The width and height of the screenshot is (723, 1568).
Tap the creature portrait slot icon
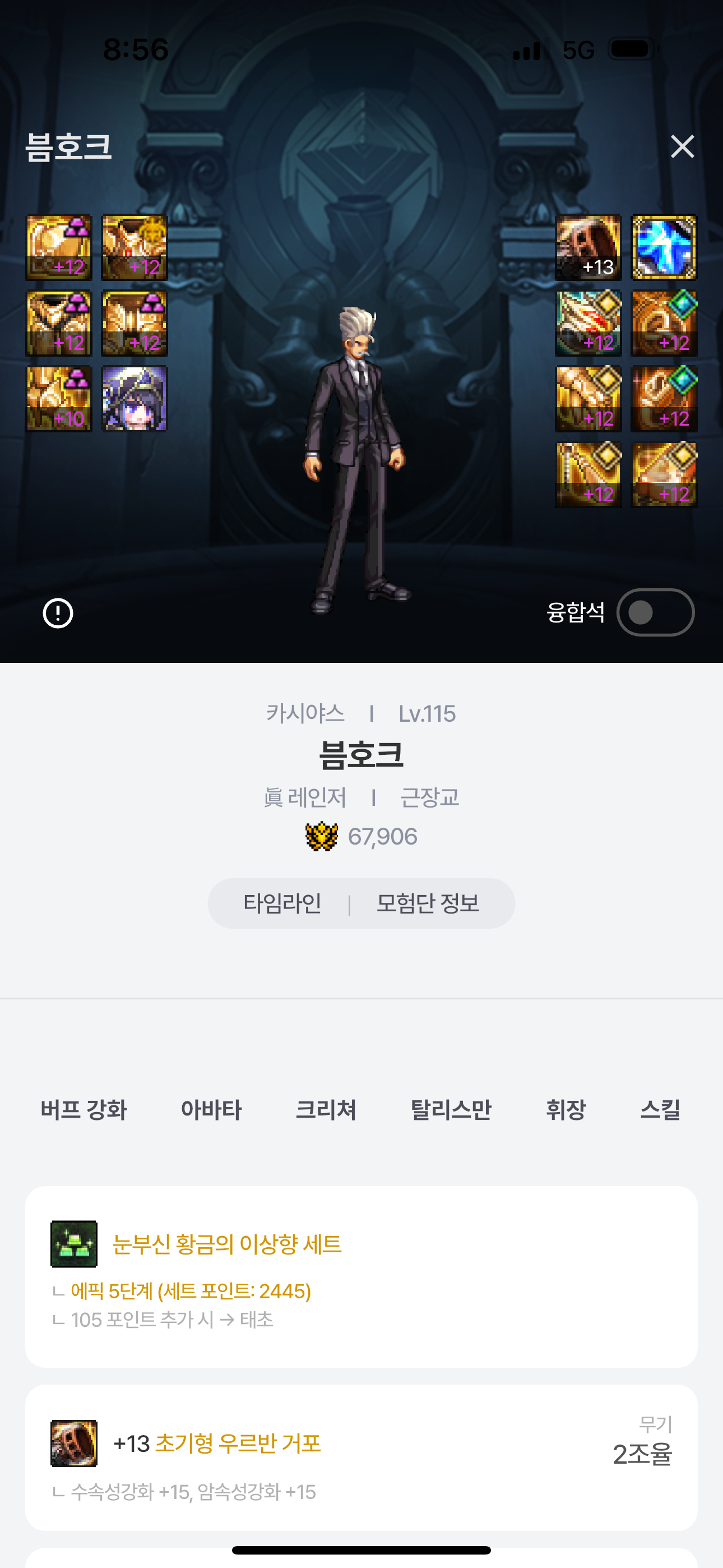click(134, 399)
